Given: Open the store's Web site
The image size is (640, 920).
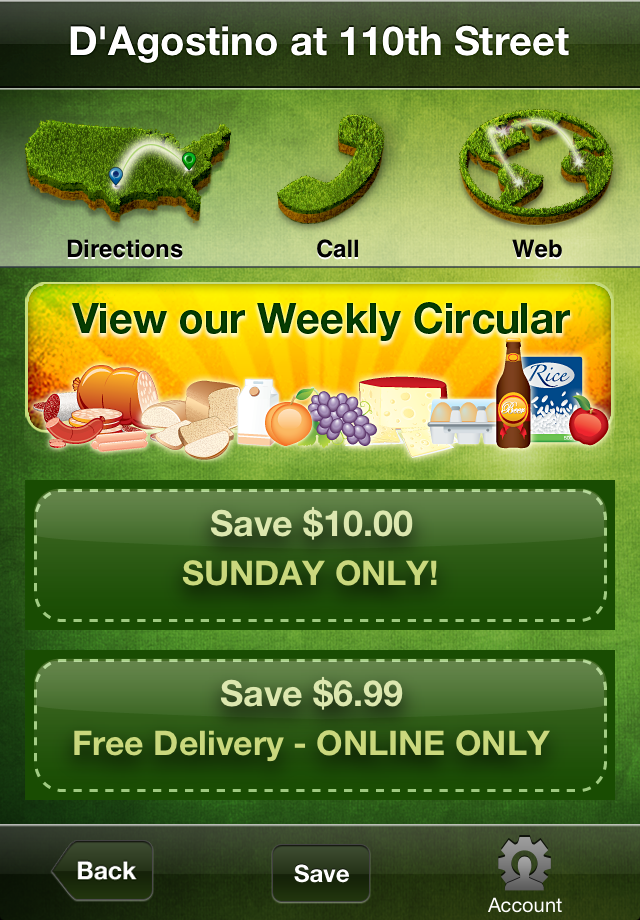Looking at the screenshot, I should 537,190.
